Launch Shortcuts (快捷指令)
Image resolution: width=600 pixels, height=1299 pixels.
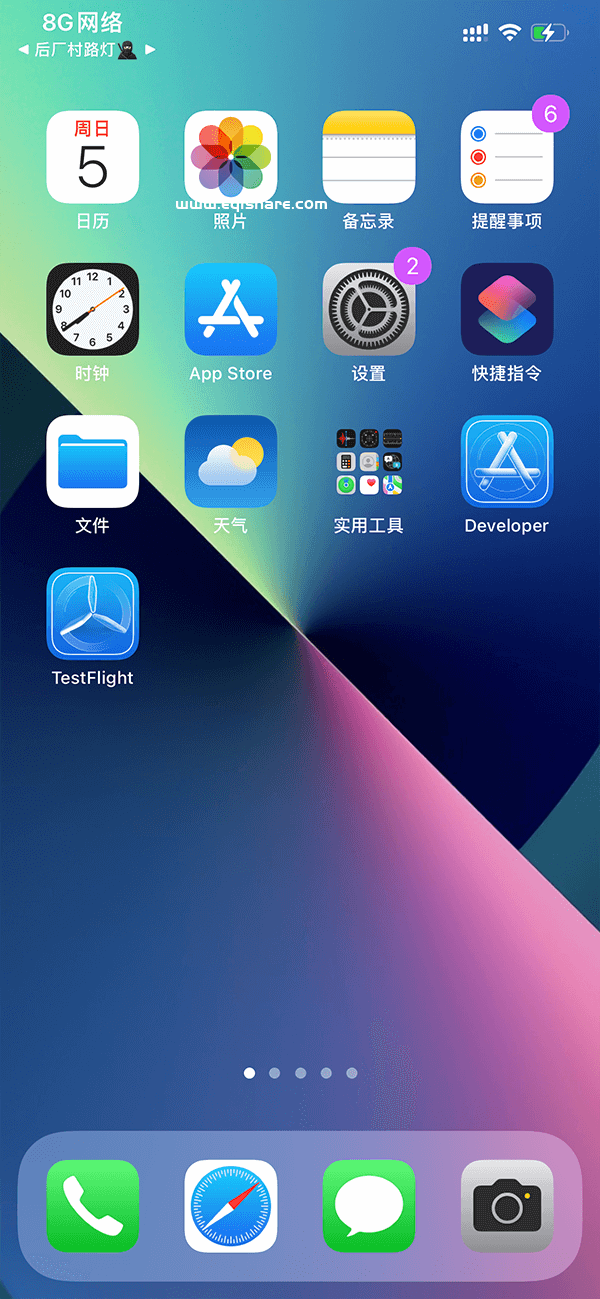pyautogui.click(x=507, y=309)
